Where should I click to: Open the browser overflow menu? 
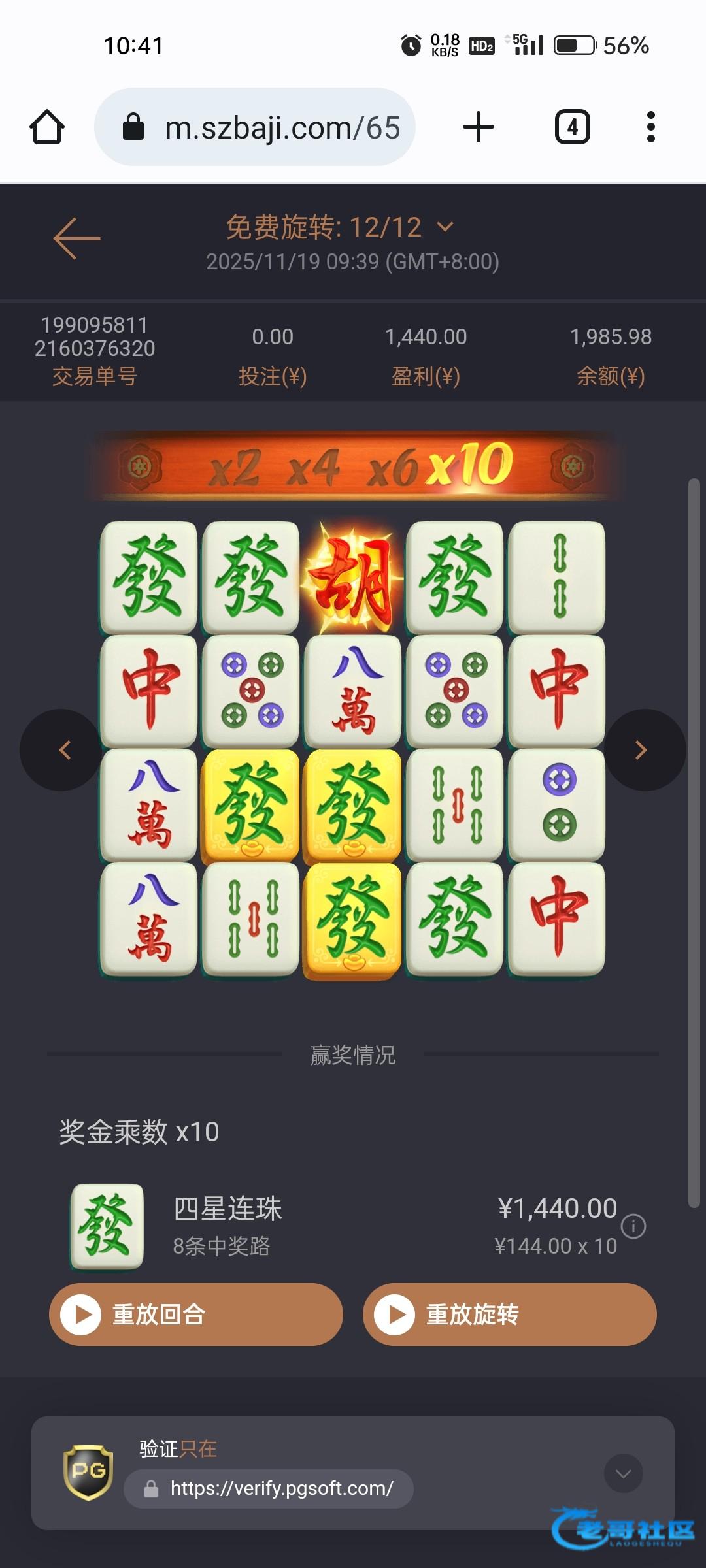(x=650, y=127)
